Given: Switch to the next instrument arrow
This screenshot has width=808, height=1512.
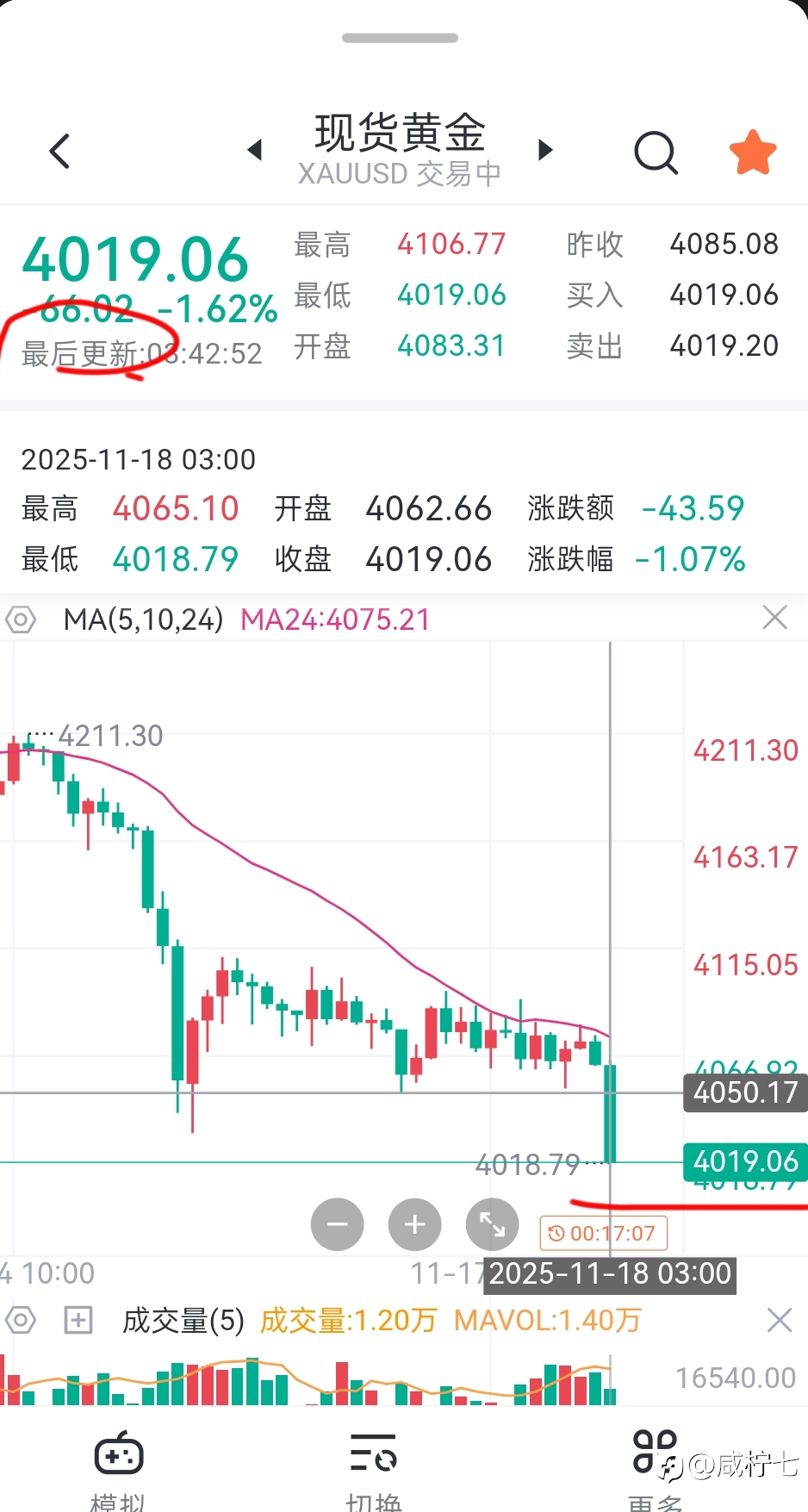Looking at the screenshot, I should [545, 150].
